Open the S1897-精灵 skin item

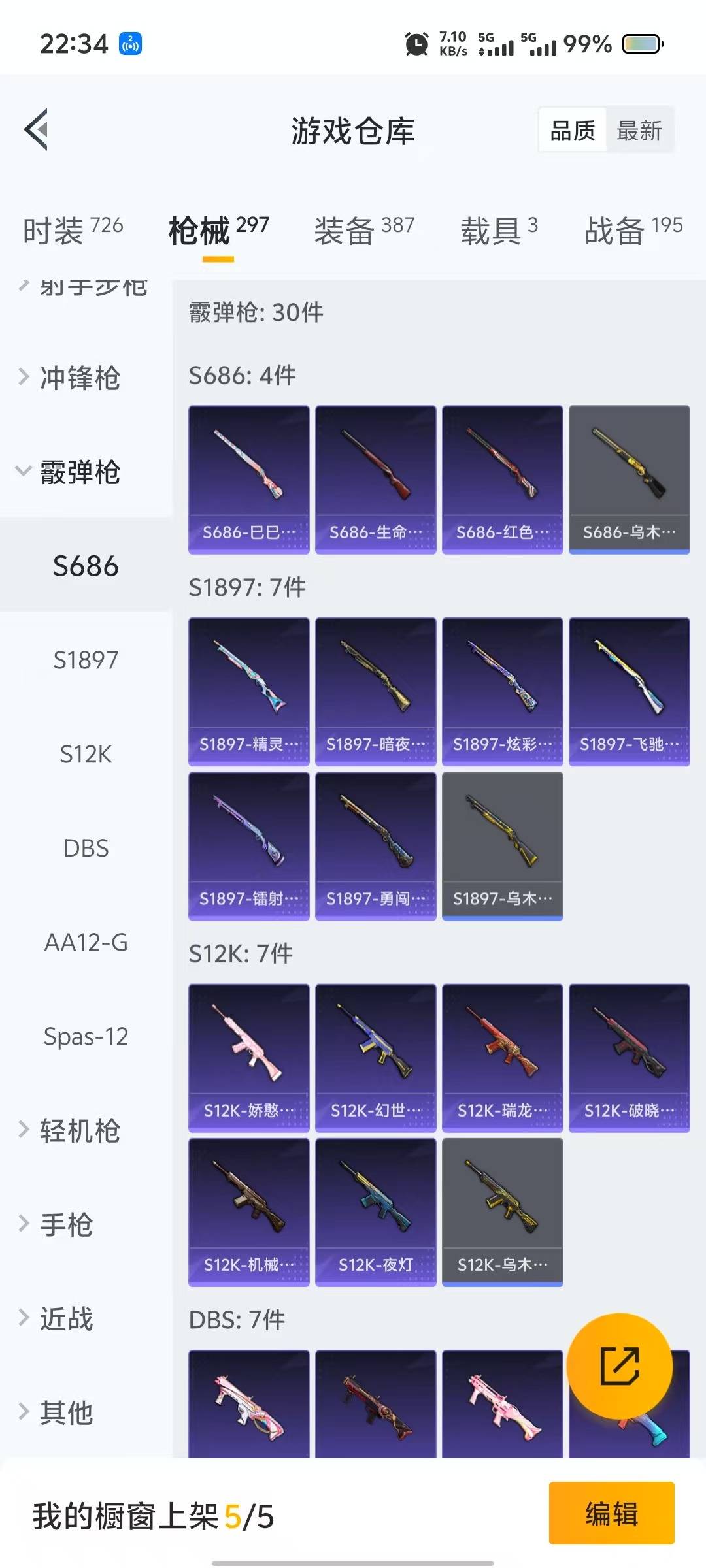[248, 691]
